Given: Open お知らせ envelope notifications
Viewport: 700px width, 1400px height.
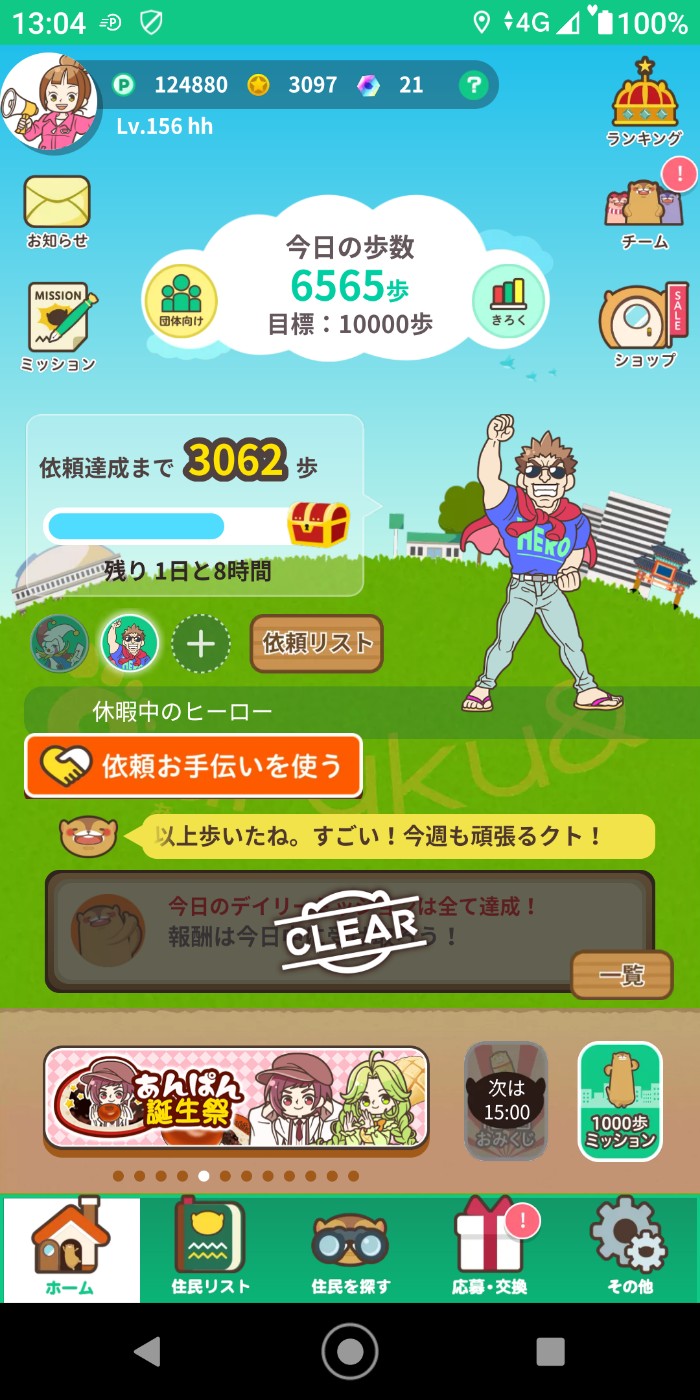Looking at the screenshot, I should tap(57, 210).
